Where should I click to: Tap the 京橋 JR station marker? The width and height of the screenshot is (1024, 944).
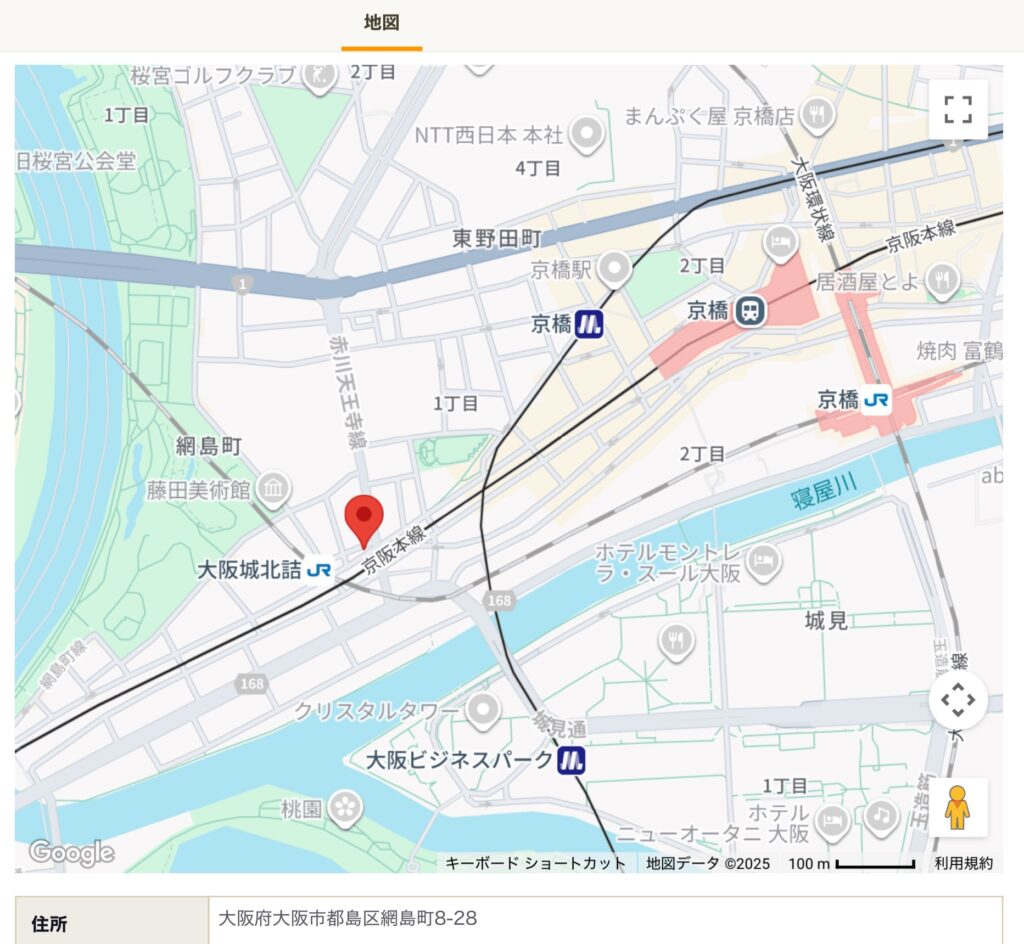point(876,401)
